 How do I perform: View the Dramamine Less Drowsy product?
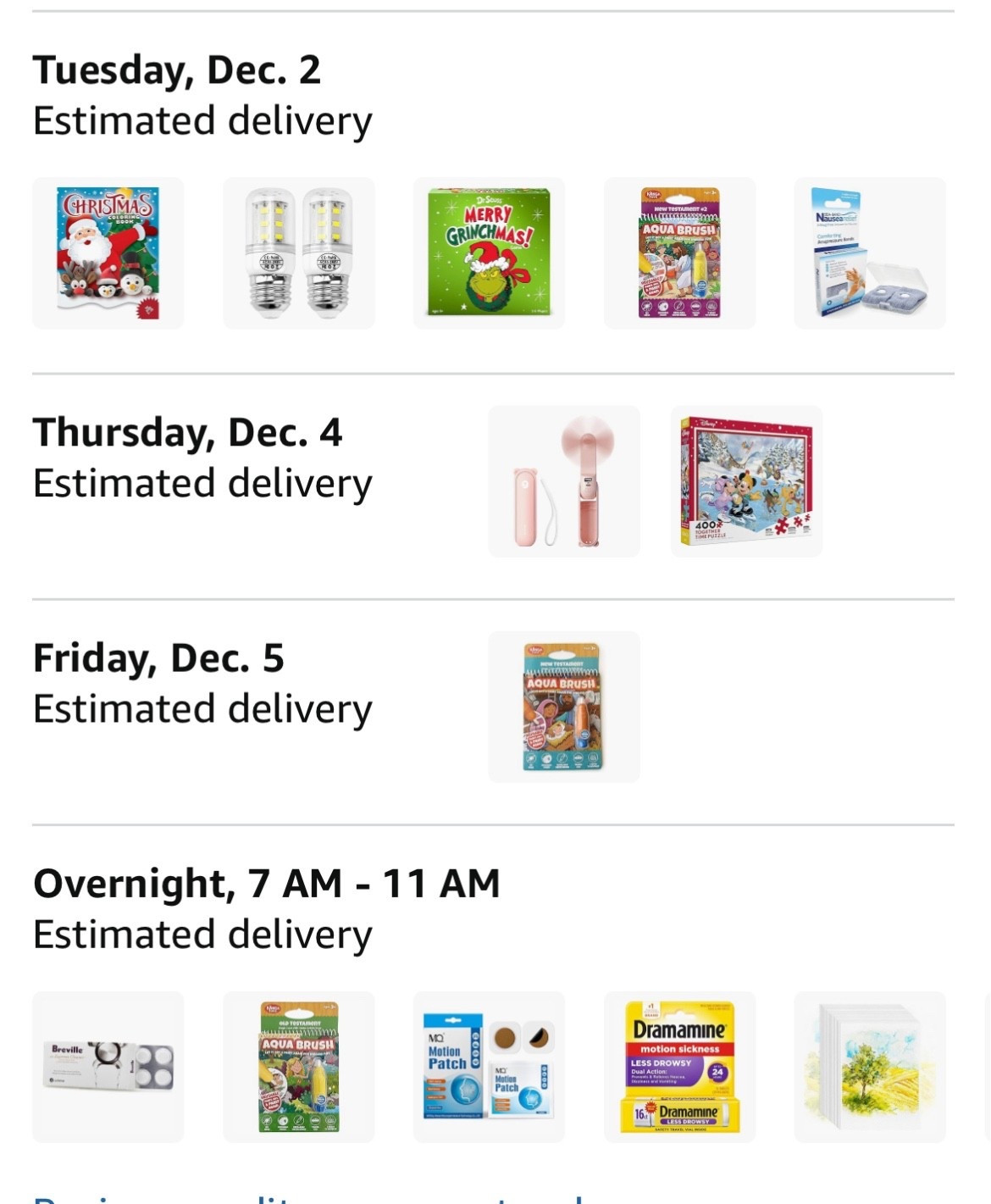[680, 1067]
